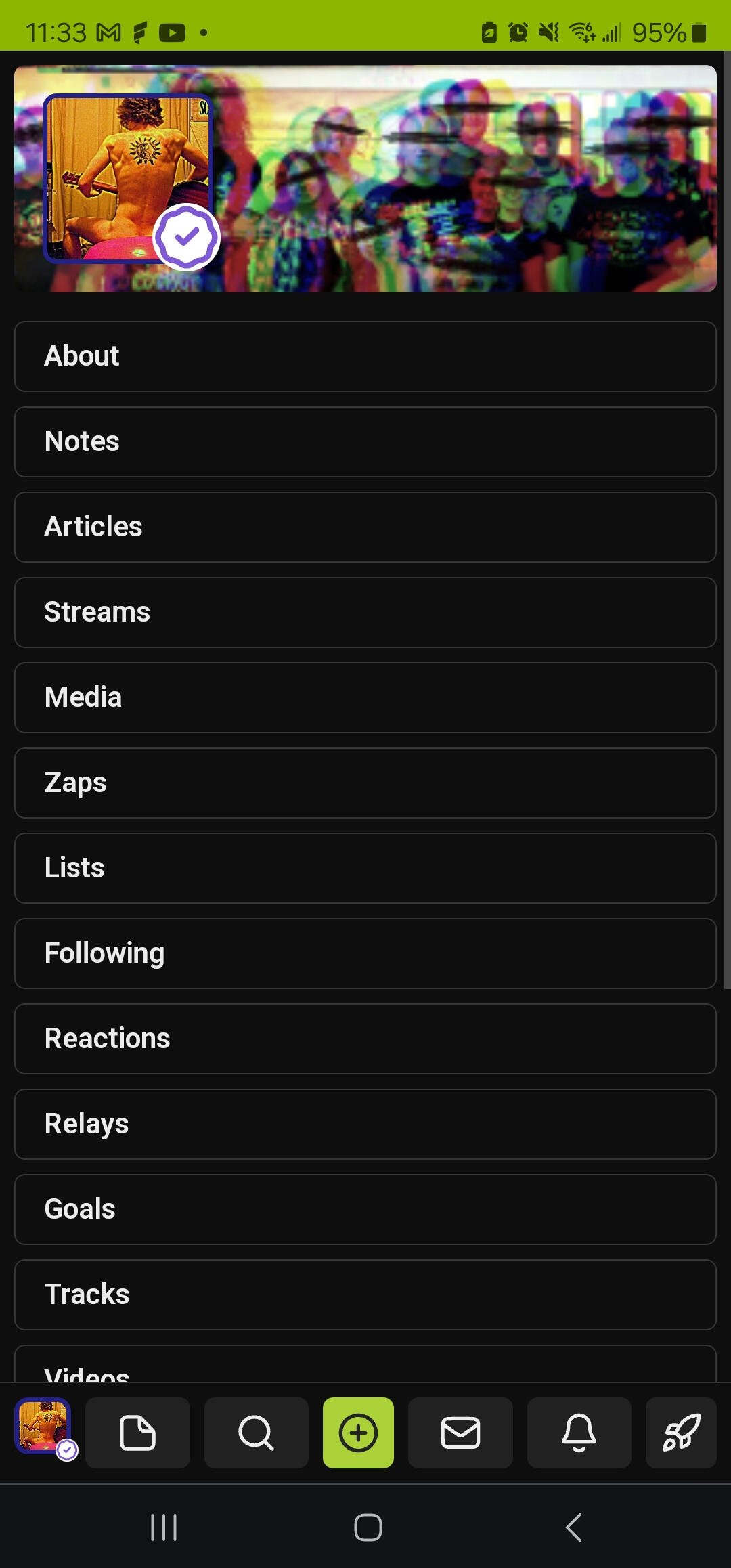Open messages via the envelope icon
Screen dimensions: 731x1568
coord(460,1433)
